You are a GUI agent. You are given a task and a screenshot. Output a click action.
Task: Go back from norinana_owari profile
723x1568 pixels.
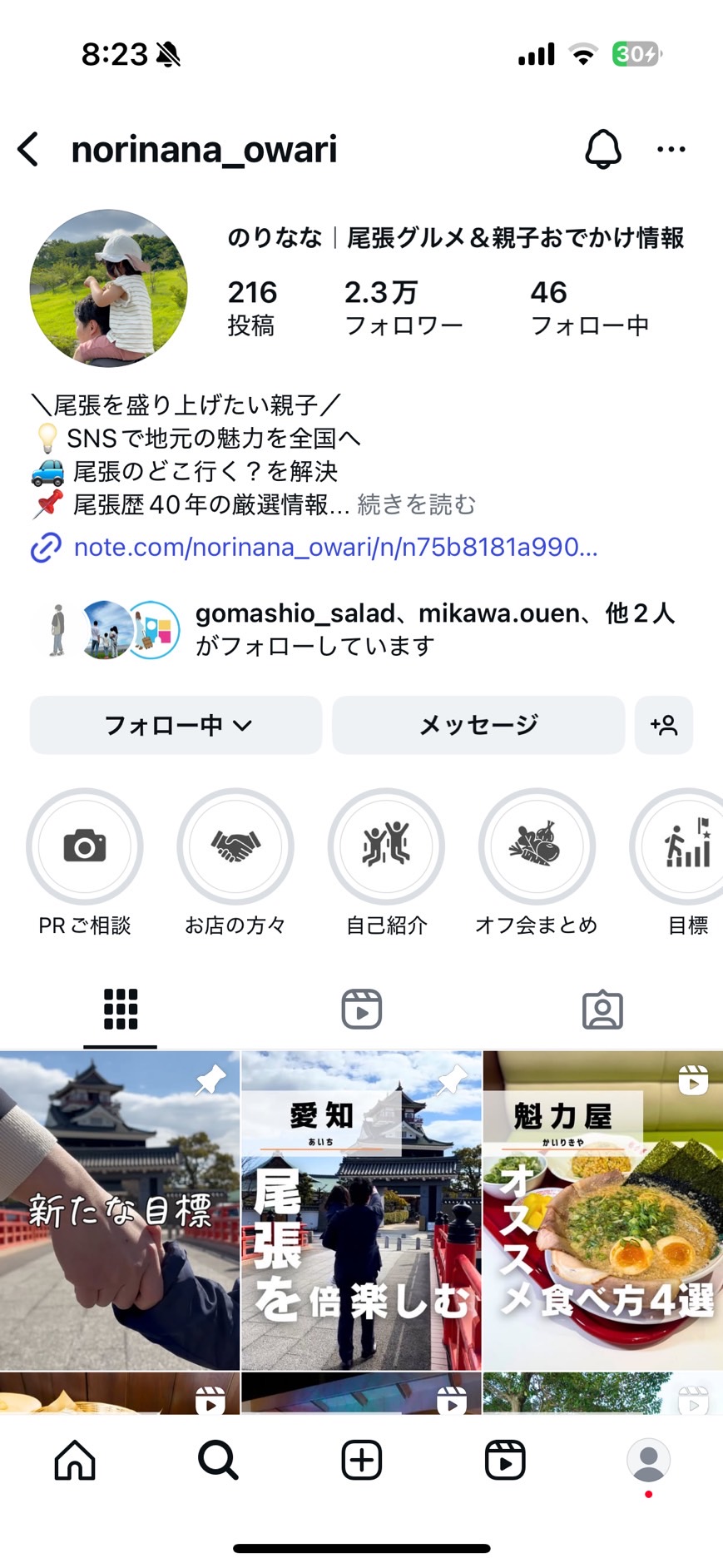click(x=28, y=150)
